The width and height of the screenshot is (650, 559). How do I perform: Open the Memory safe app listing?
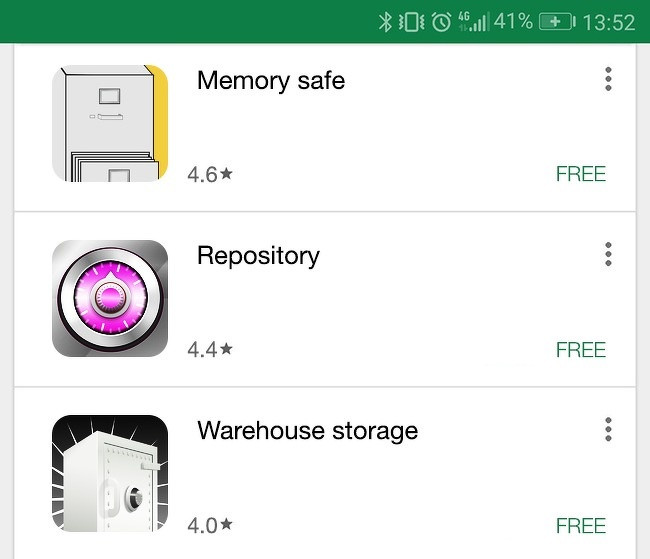point(271,81)
